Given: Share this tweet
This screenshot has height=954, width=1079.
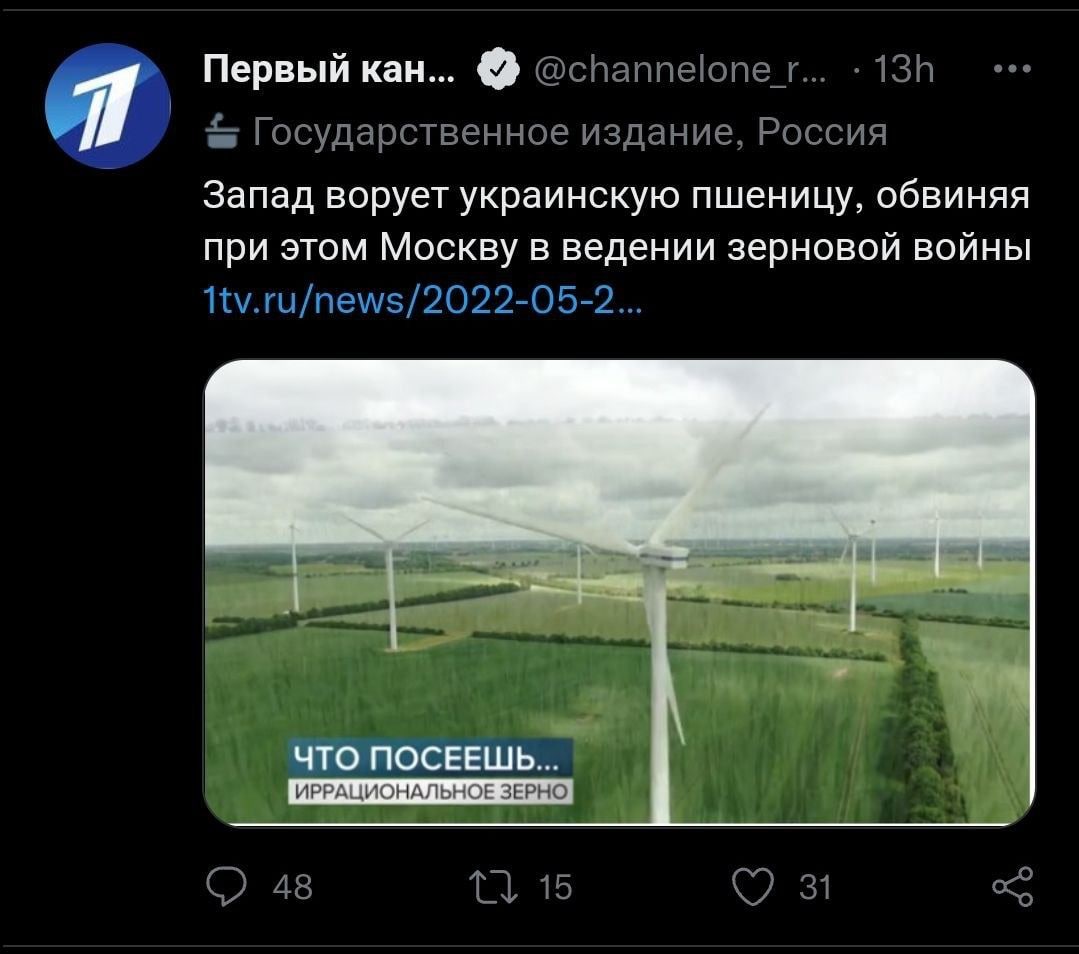Looking at the screenshot, I should point(1011,886).
